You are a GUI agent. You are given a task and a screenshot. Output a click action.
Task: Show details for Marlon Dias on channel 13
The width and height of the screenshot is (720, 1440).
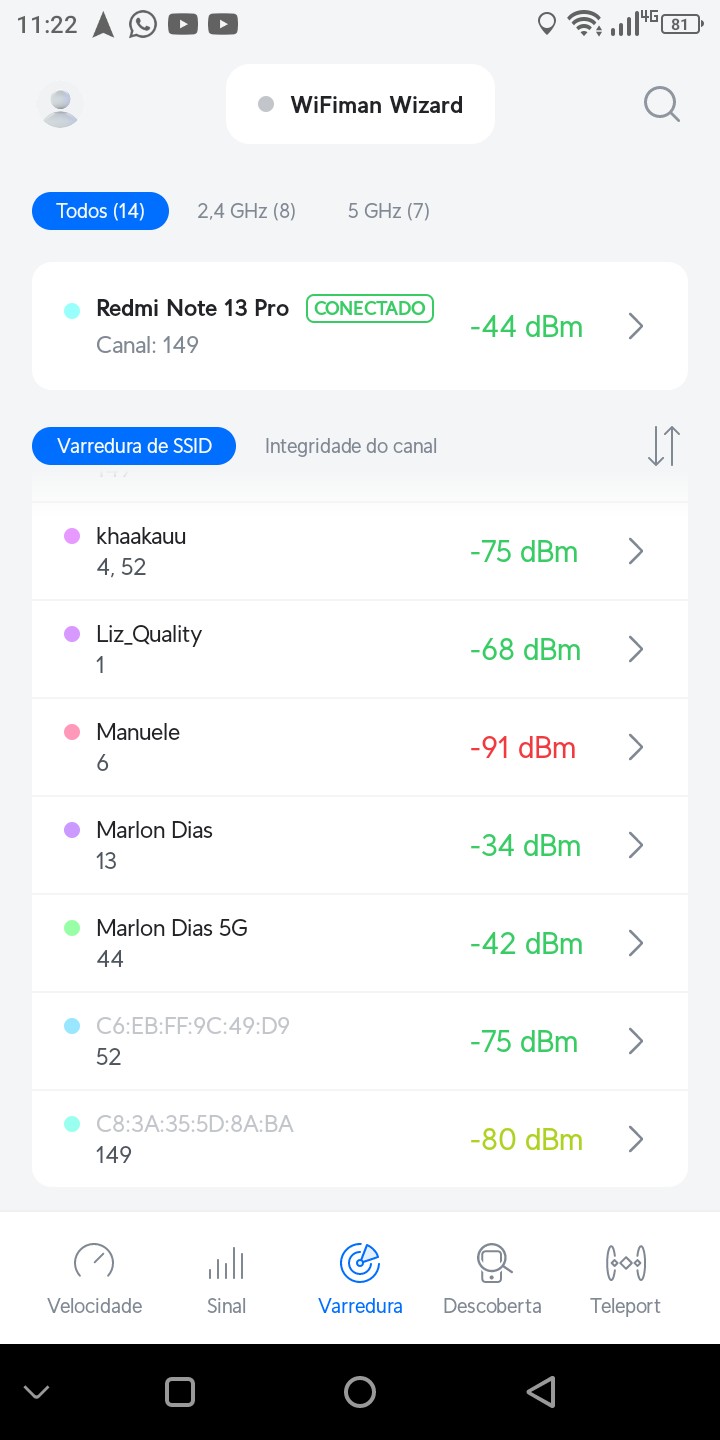coord(360,845)
